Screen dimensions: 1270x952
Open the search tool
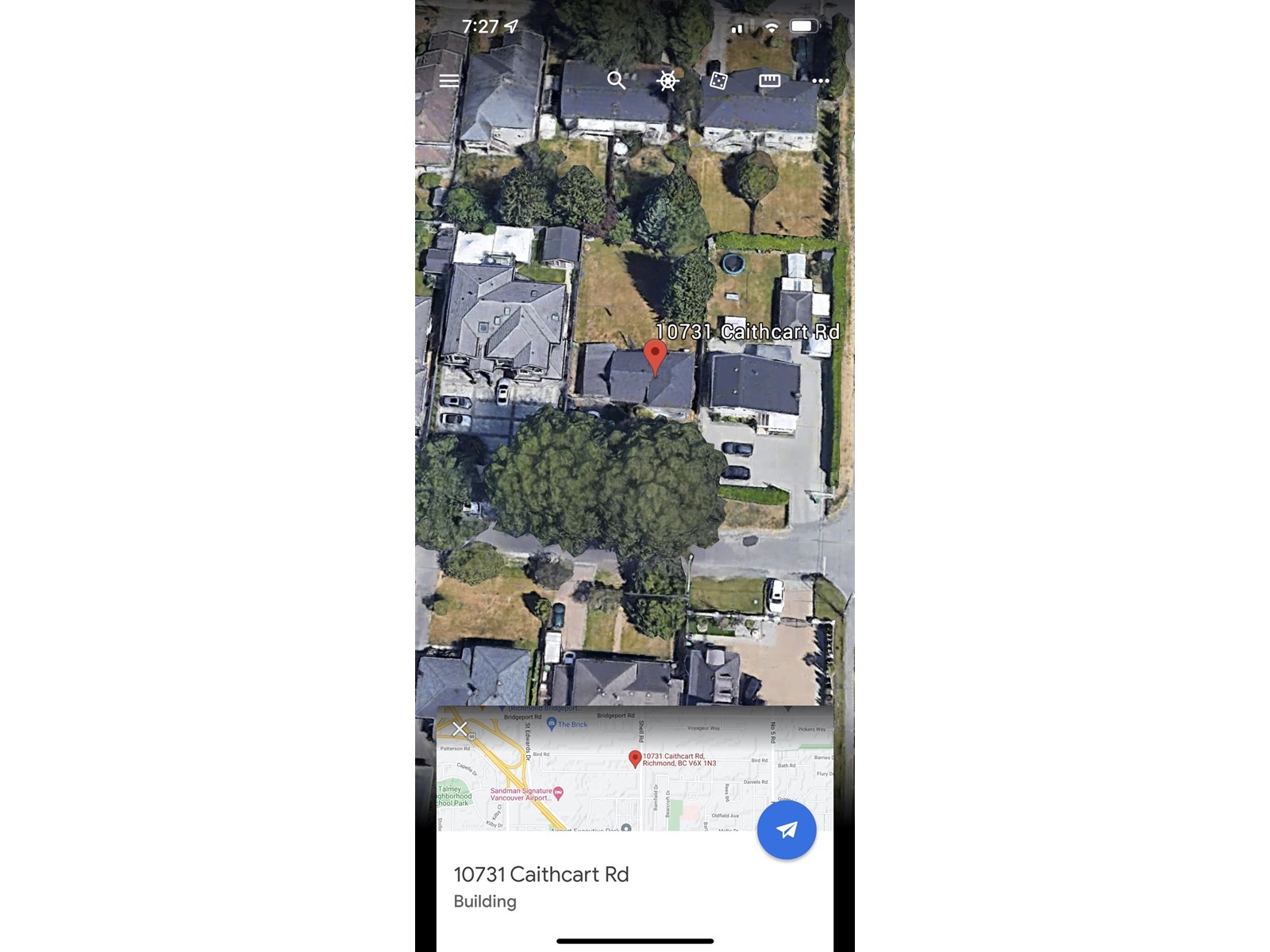(616, 80)
